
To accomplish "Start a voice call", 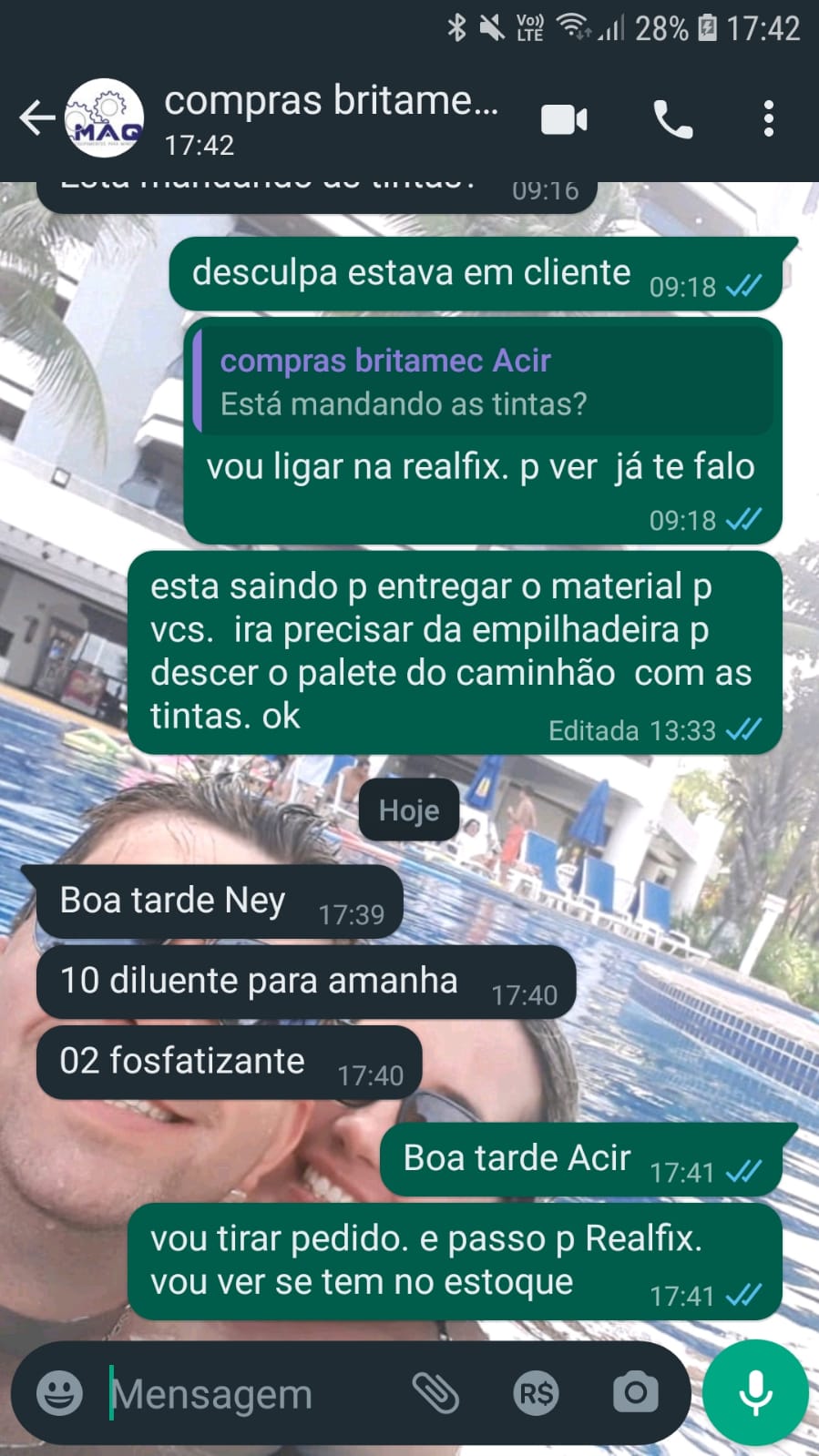I will pyautogui.click(x=672, y=119).
